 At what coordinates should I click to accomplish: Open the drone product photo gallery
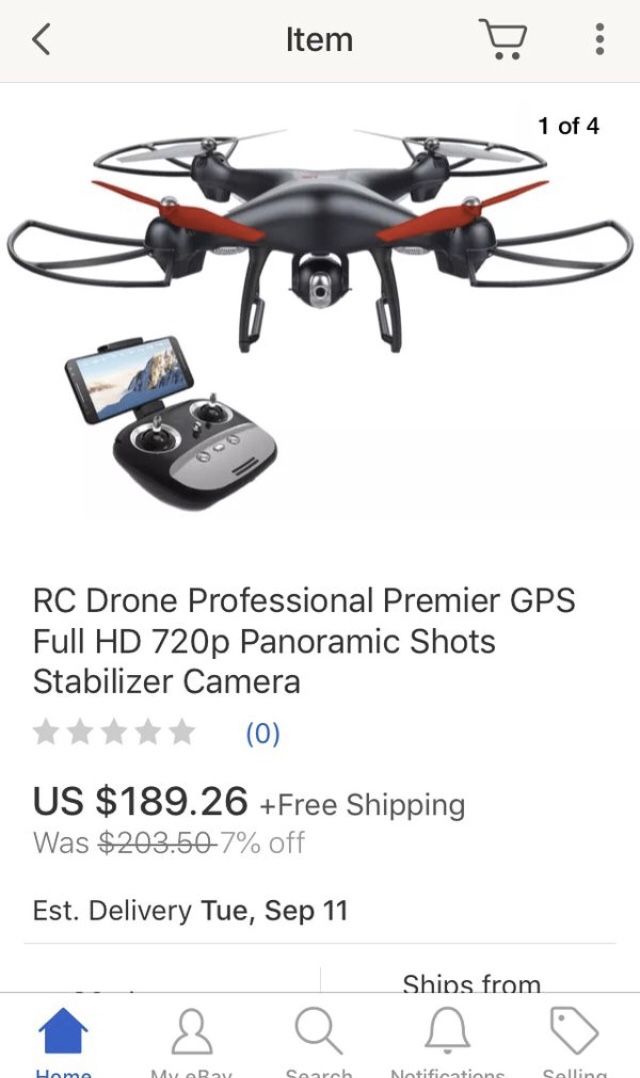320,313
